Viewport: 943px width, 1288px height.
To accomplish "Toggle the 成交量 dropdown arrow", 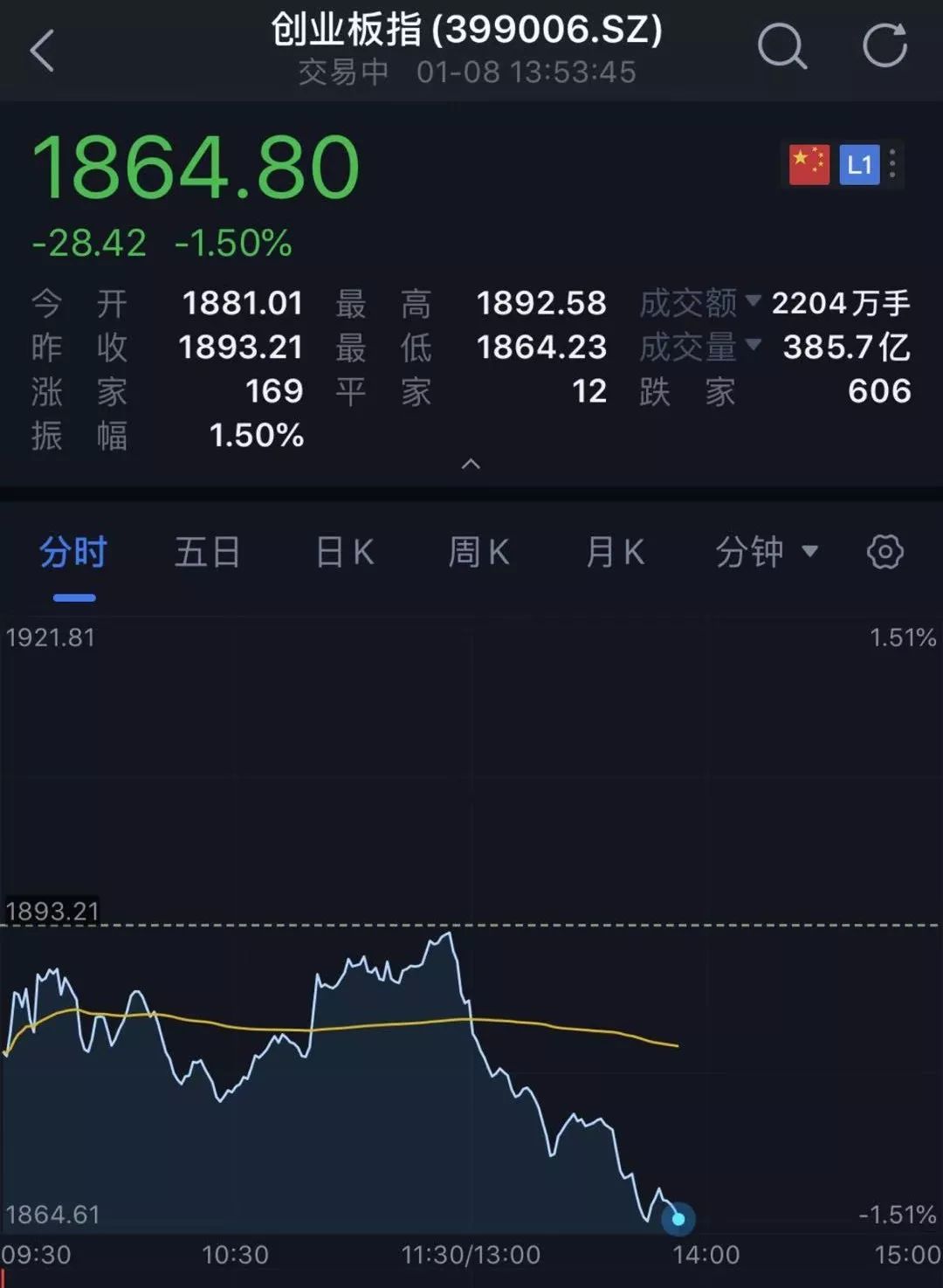I will coord(753,345).
